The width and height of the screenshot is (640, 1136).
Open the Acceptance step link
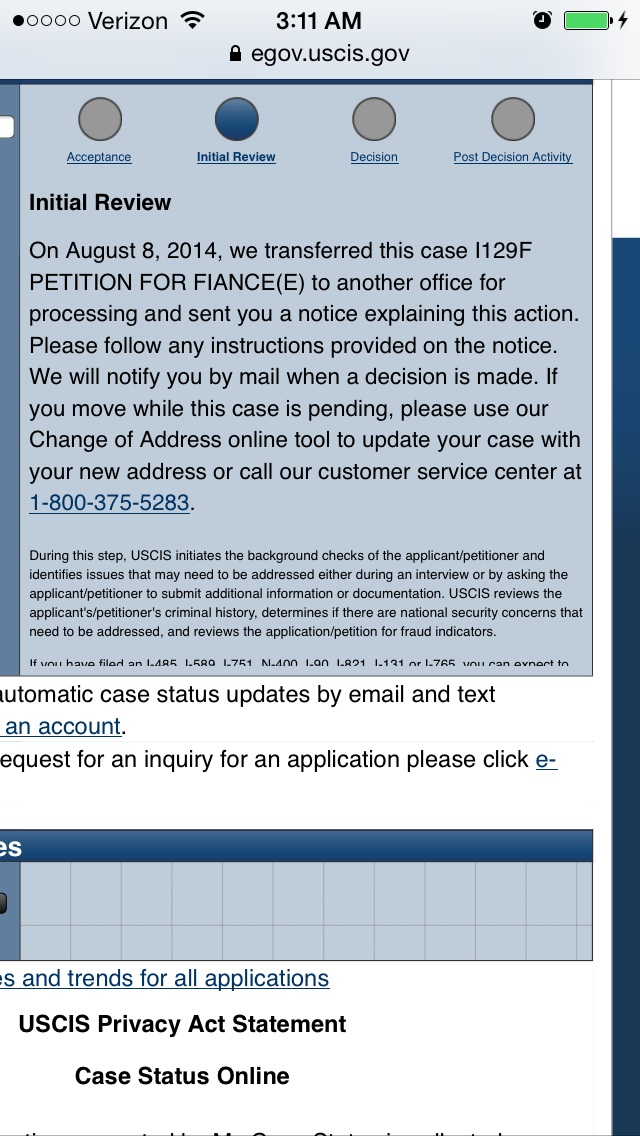[99, 156]
